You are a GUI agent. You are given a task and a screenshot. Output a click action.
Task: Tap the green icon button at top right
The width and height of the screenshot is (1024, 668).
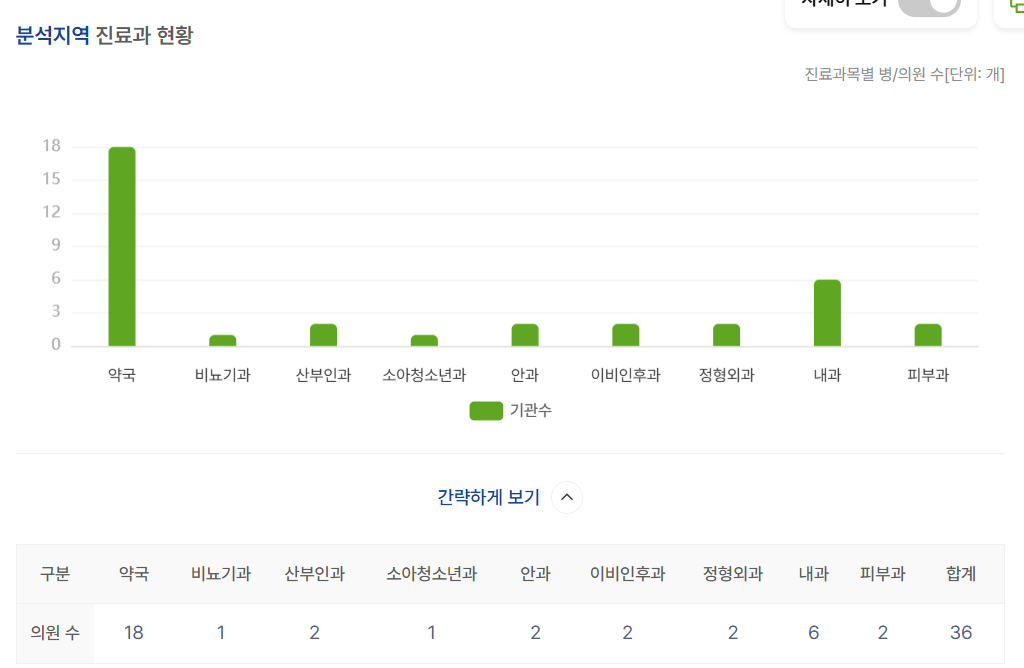pos(1014,5)
